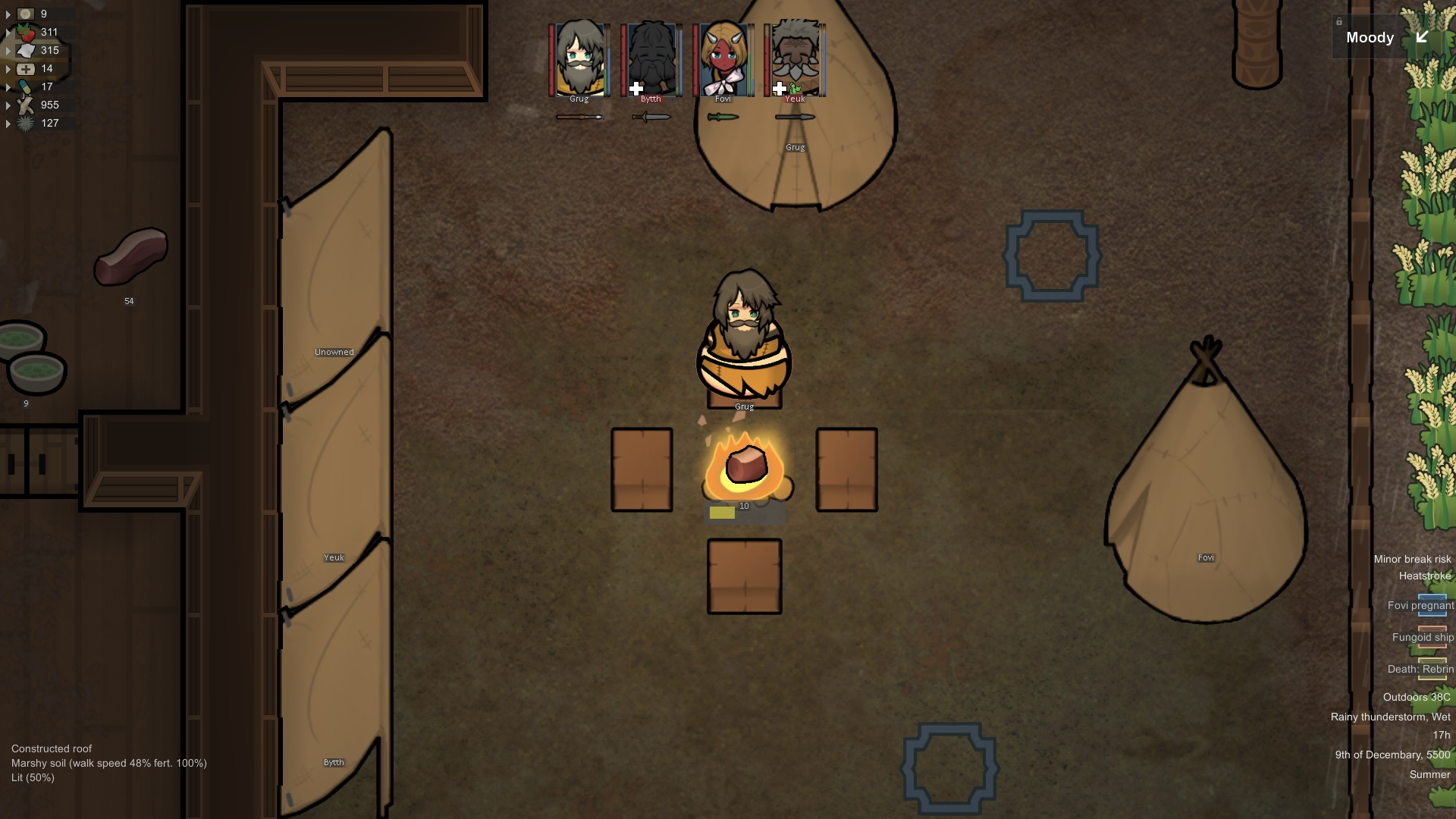1456x819 pixels.
Task: Open the Minor break risk alert
Action: click(1412, 559)
